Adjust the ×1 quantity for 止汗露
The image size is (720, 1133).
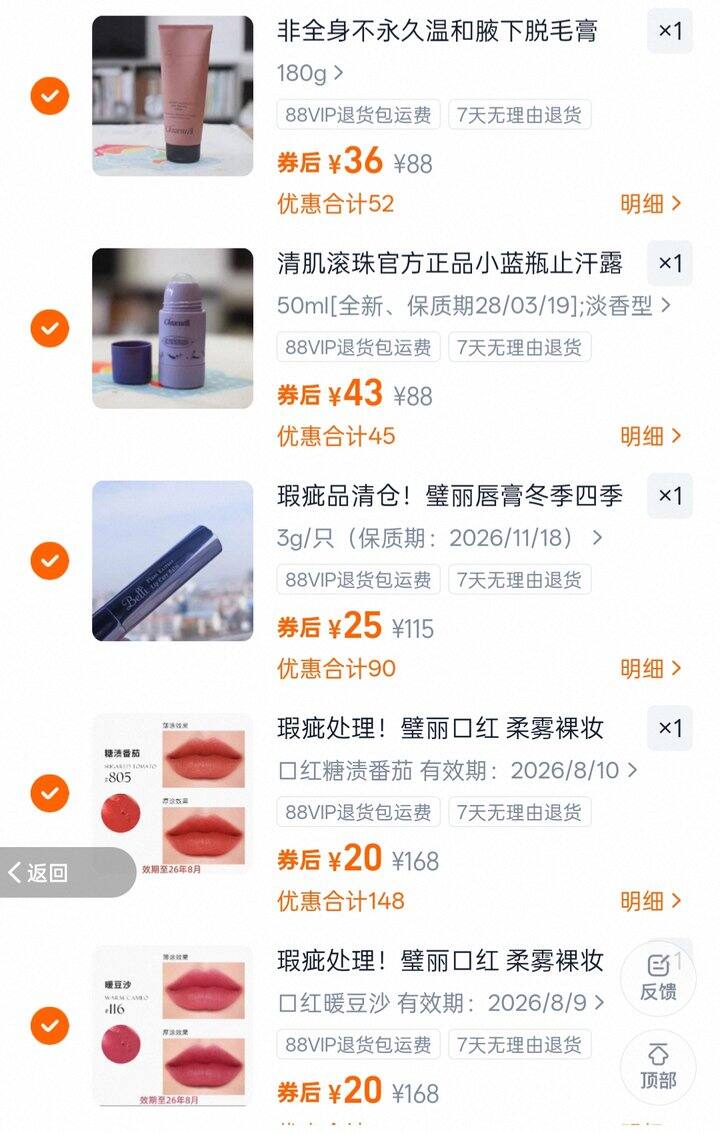(x=669, y=263)
